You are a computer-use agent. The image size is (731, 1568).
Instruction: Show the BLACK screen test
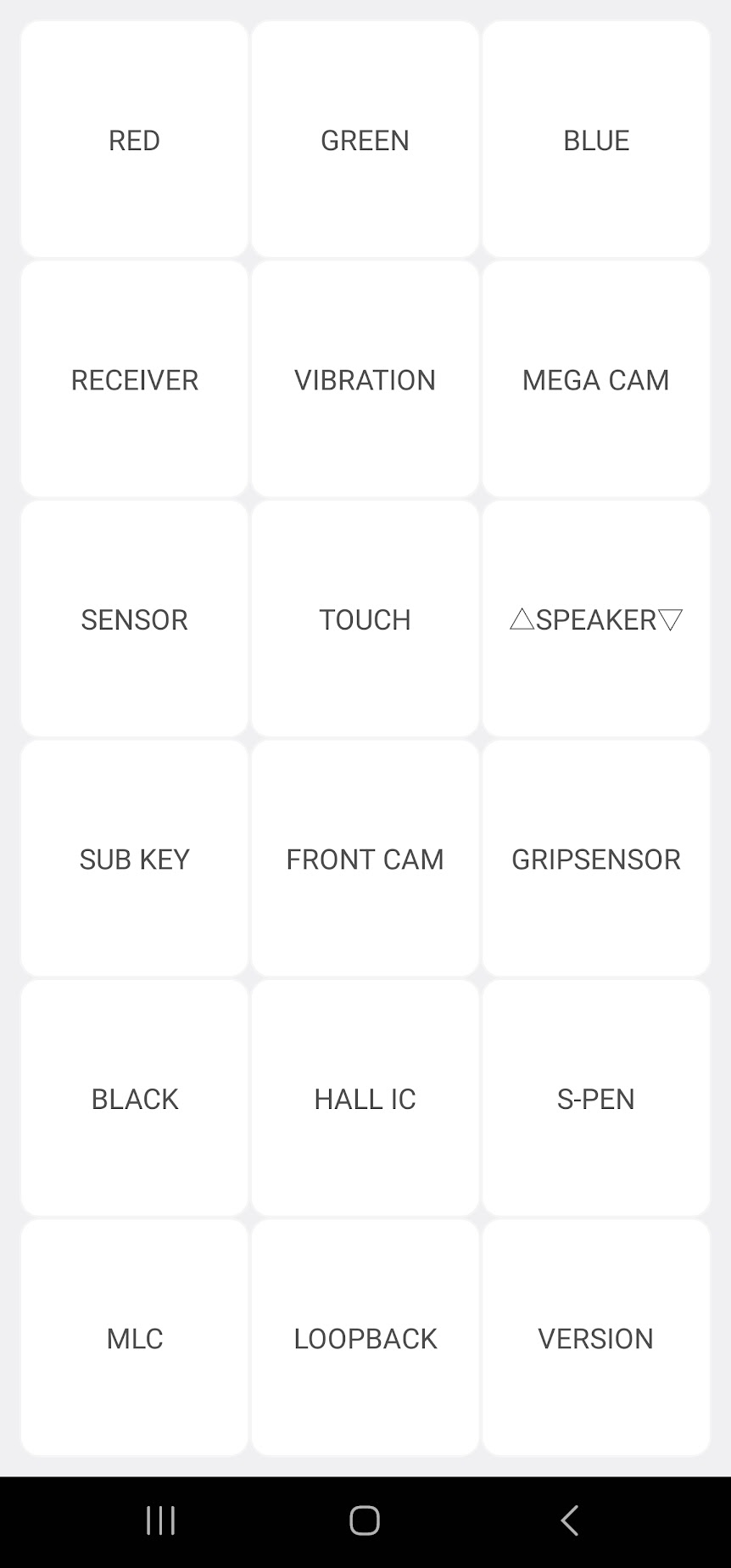(x=134, y=1098)
